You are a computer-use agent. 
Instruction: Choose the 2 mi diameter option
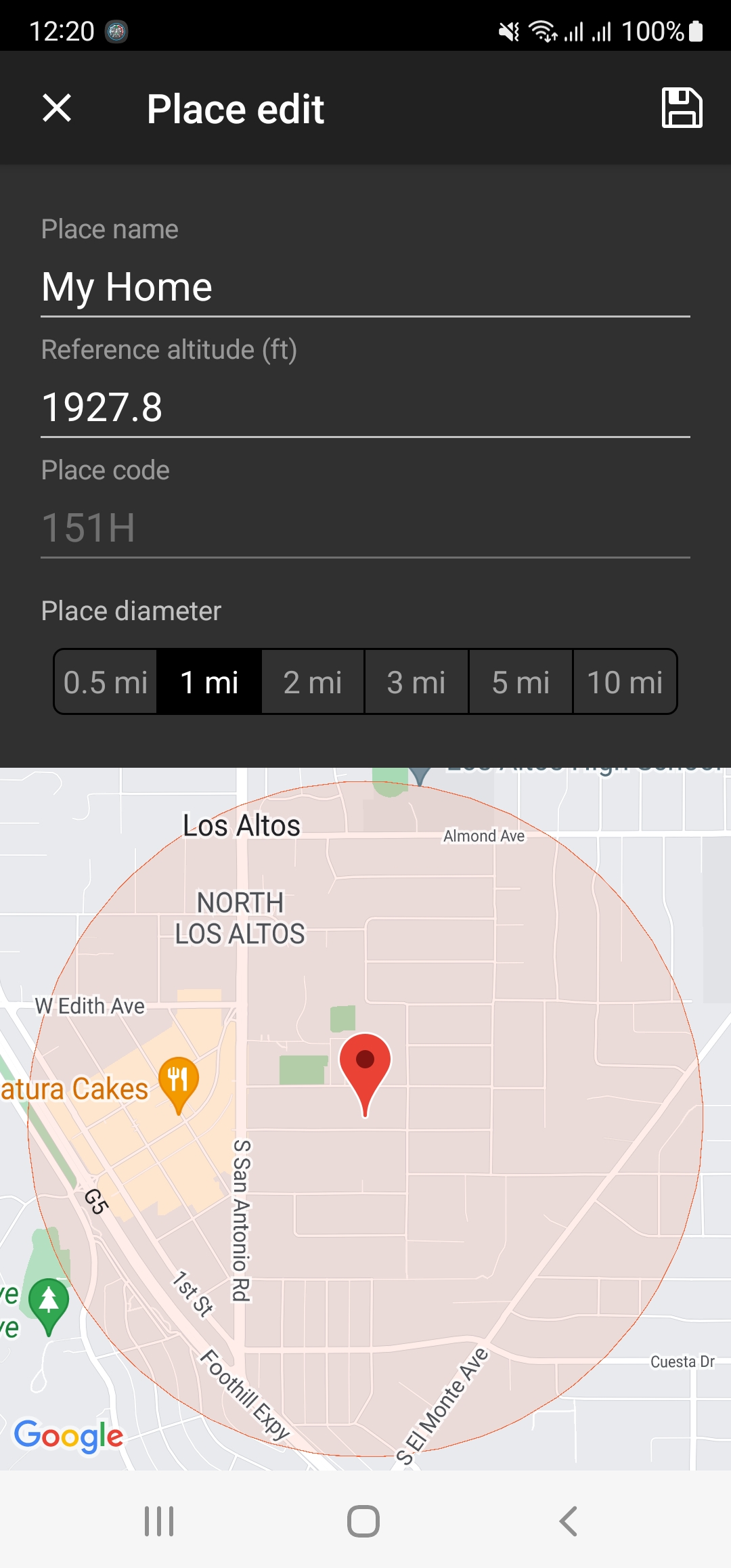click(313, 682)
